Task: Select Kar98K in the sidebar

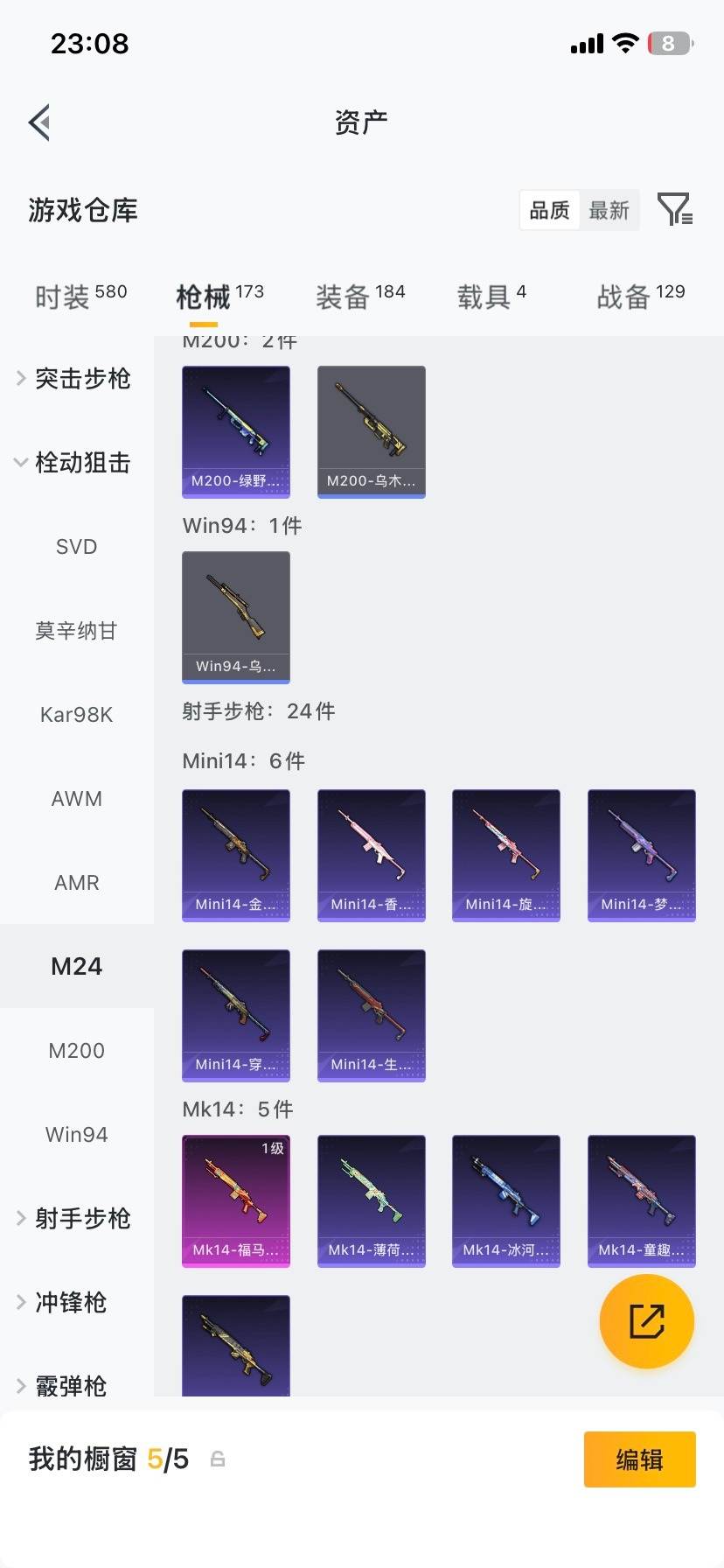Action: point(77,715)
